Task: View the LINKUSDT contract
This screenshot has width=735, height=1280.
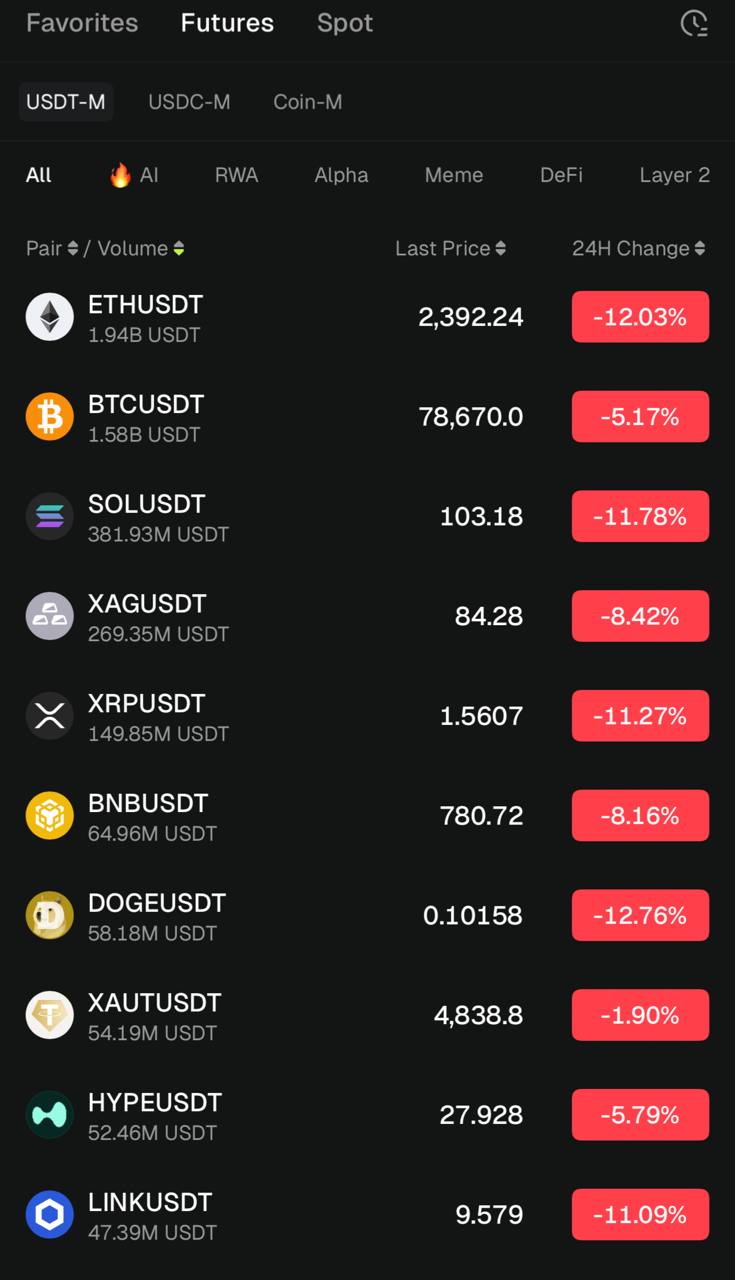Action: (150, 1214)
